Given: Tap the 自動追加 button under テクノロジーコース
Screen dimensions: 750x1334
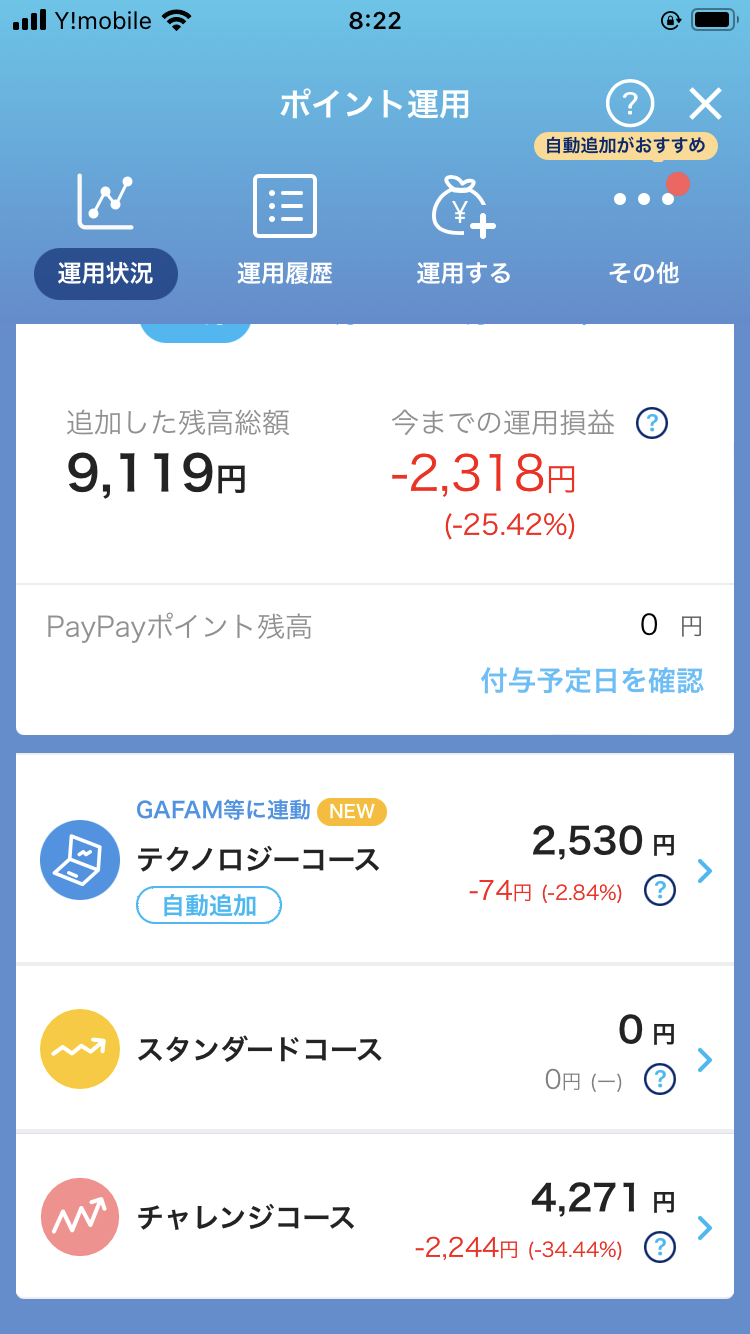Looking at the screenshot, I should (x=209, y=906).
